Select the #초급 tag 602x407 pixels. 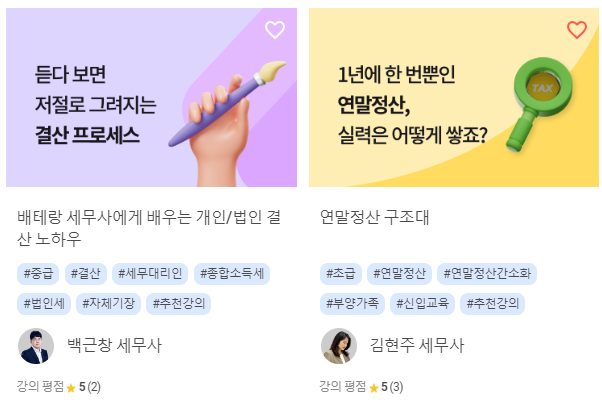[341, 273]
